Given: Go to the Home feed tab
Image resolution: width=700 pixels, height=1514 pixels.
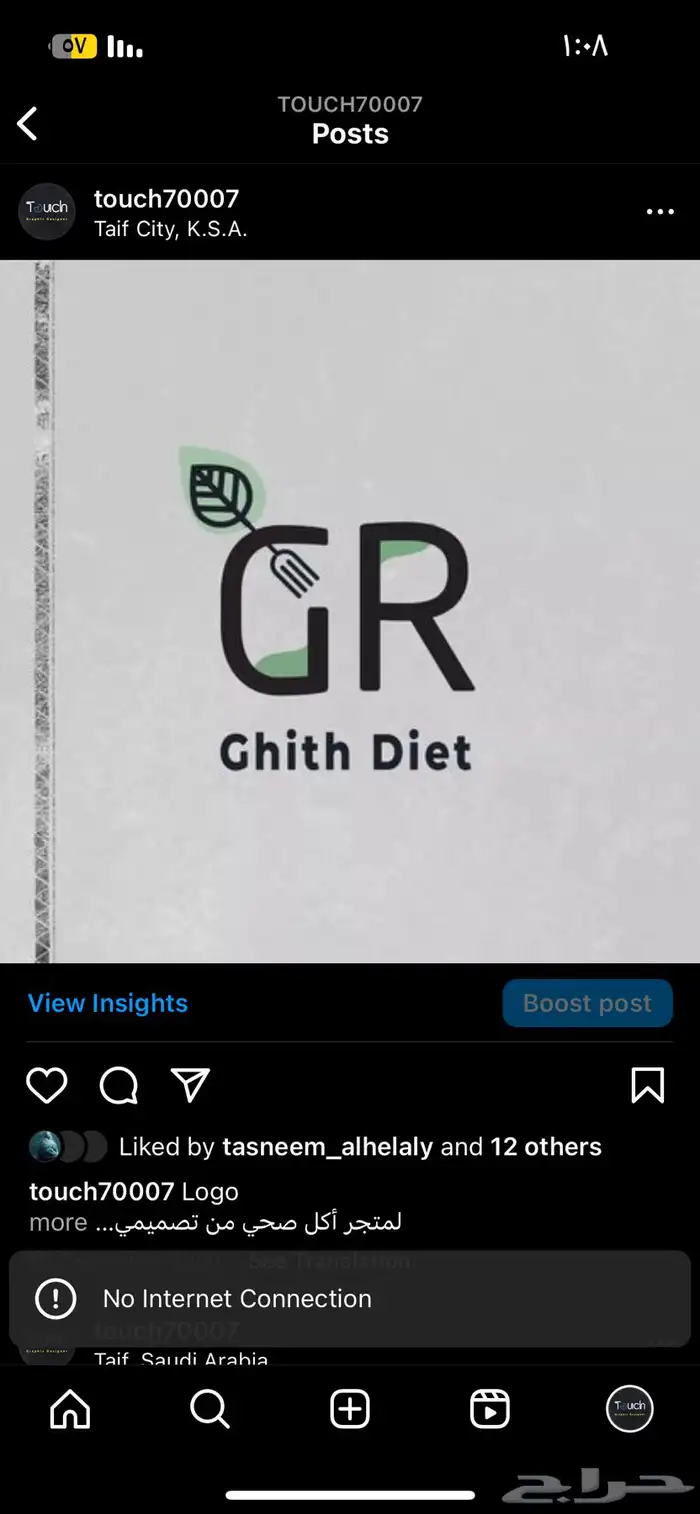Looking at the screenshot, I should tap(70, 1410).
